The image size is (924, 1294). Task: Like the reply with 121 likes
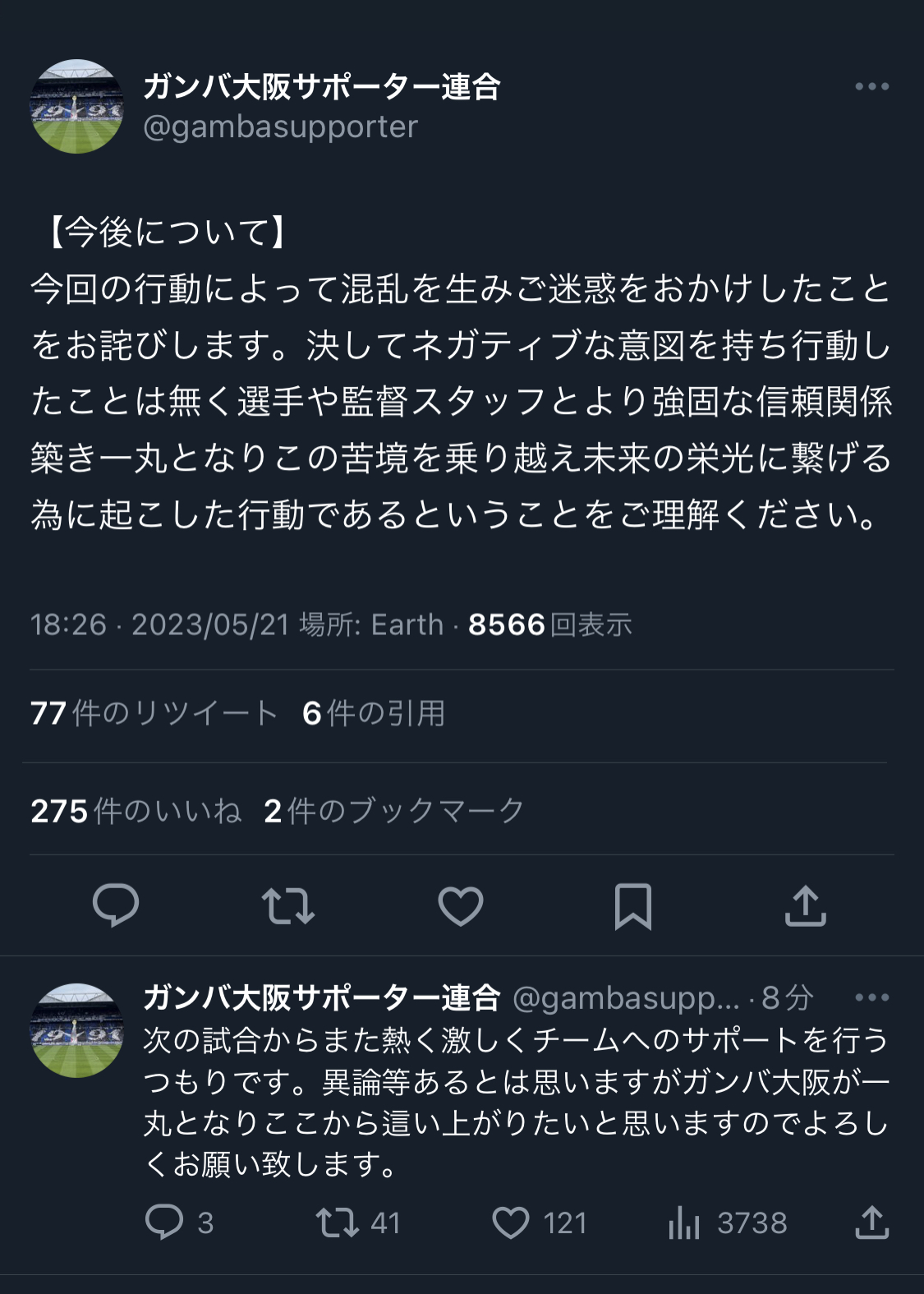[511, 1223]
